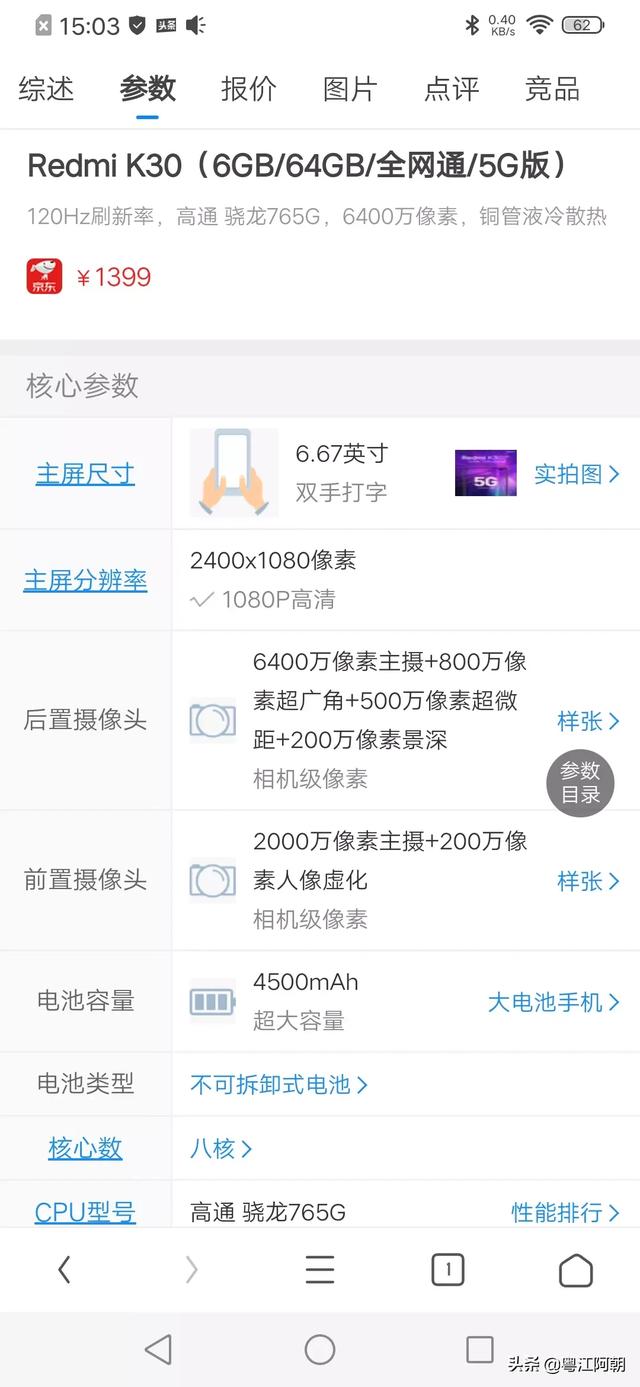Open 八核 details
The height and width of the screenshot is (1387, 640).
point(221,1149)
